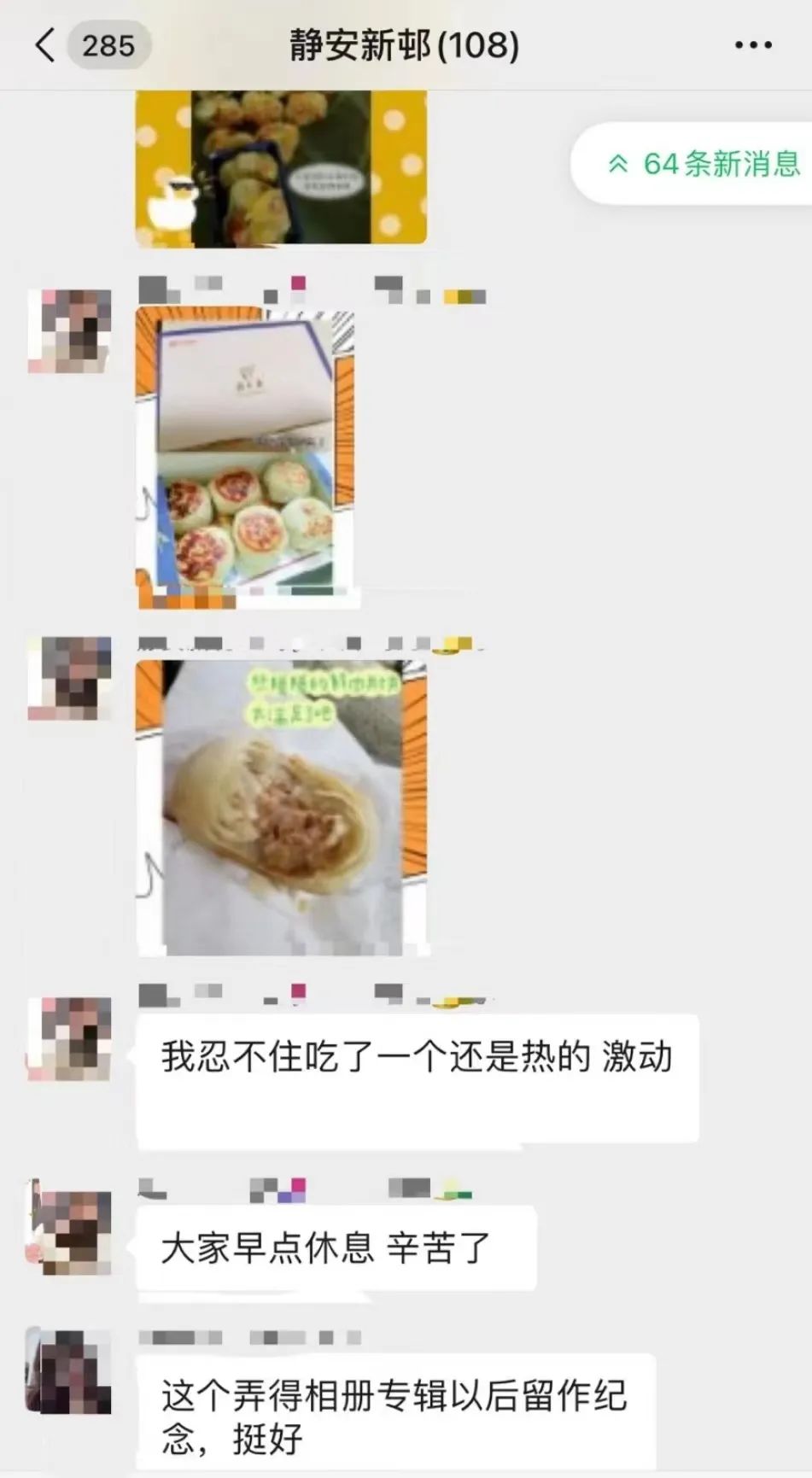This screenshot has height=1478, width=812.
Task: Open the yellow polka-dot food image
Action: tap(280, 168)
